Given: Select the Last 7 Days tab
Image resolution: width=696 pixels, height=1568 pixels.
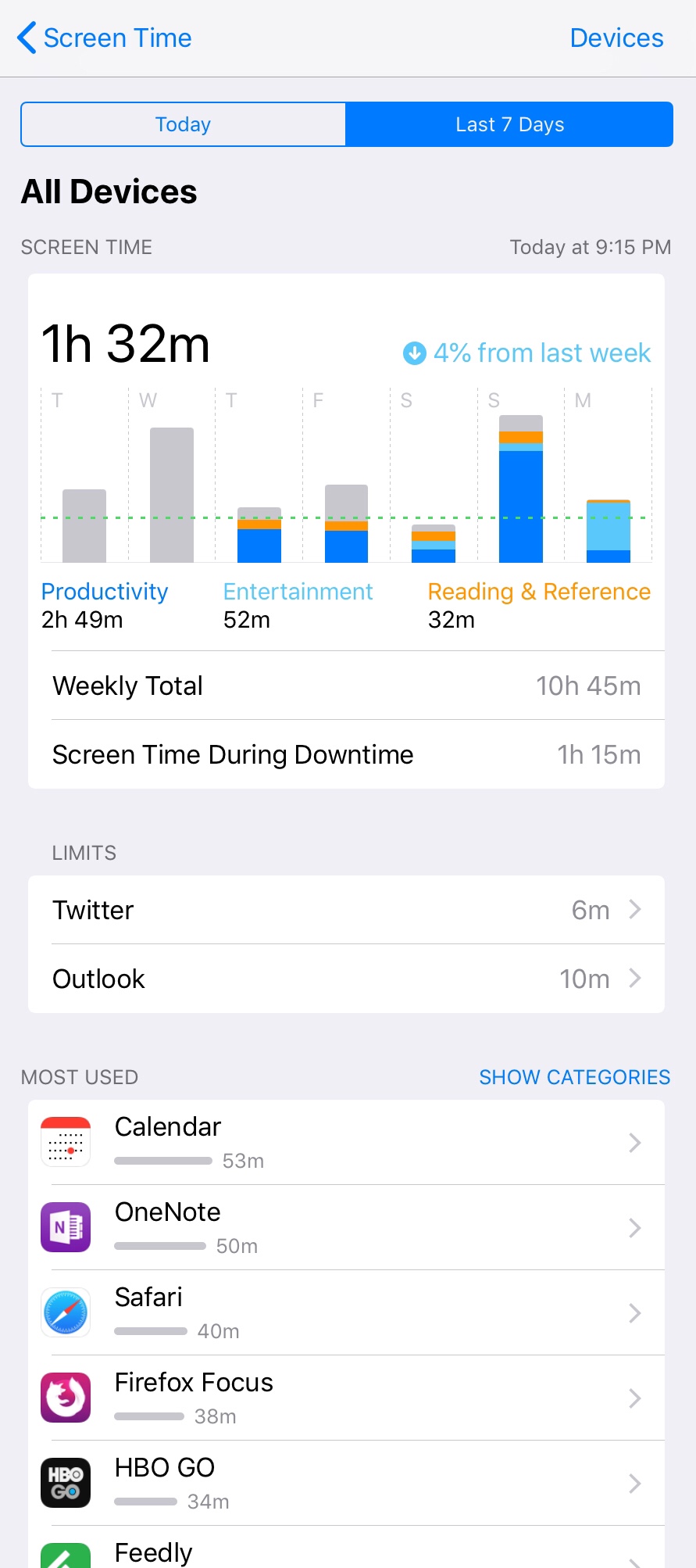Looking at the screenshot, I should [509, 124].
